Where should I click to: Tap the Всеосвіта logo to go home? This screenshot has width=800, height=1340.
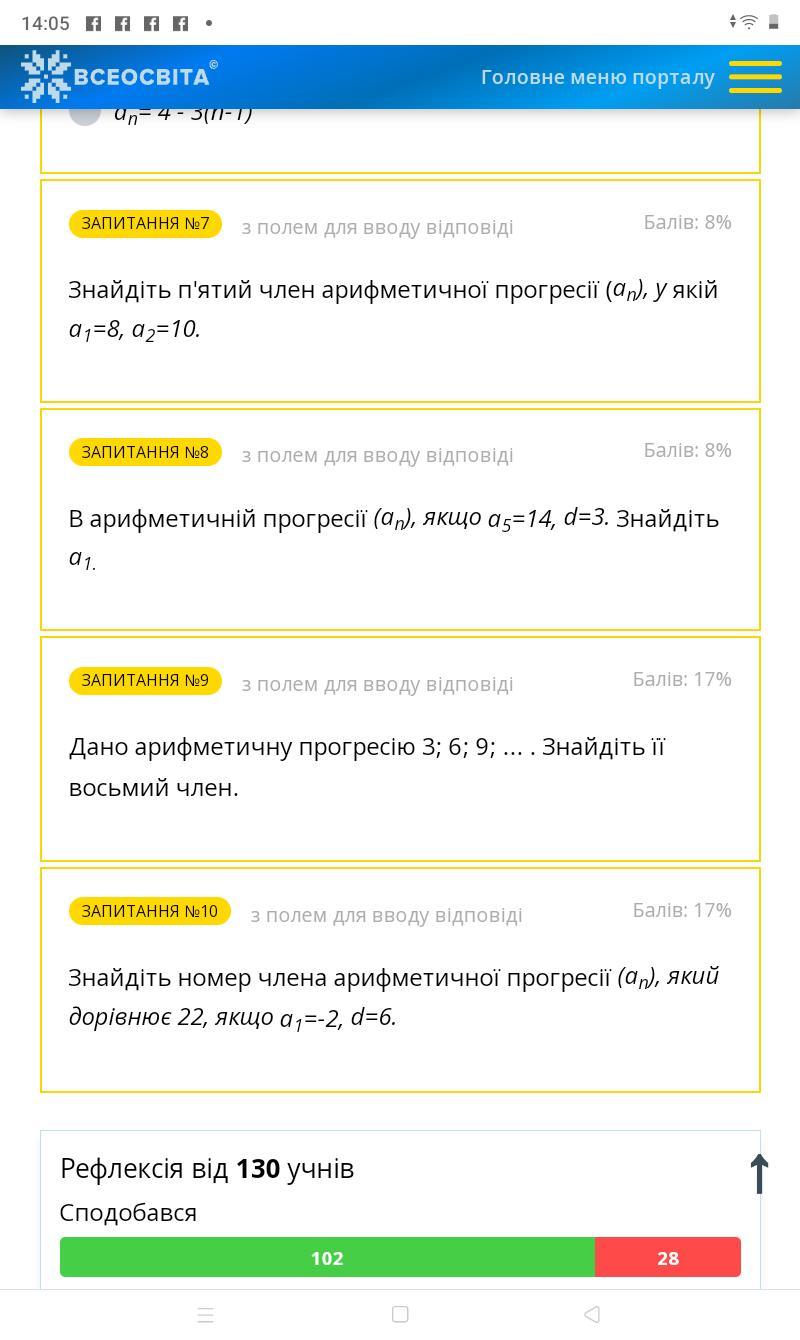pos(118,77)
